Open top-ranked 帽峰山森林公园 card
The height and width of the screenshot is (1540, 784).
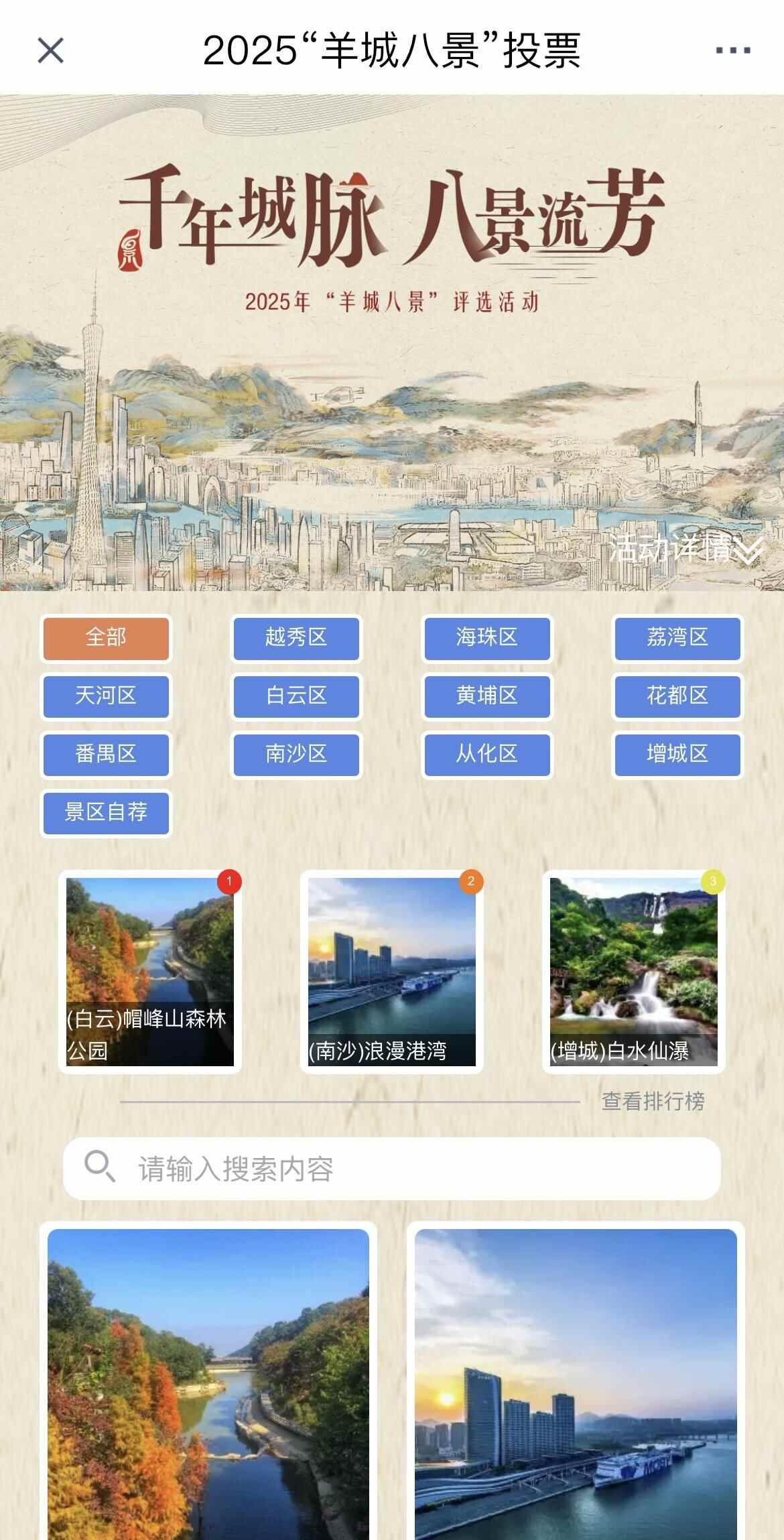[x=150, y=972]
